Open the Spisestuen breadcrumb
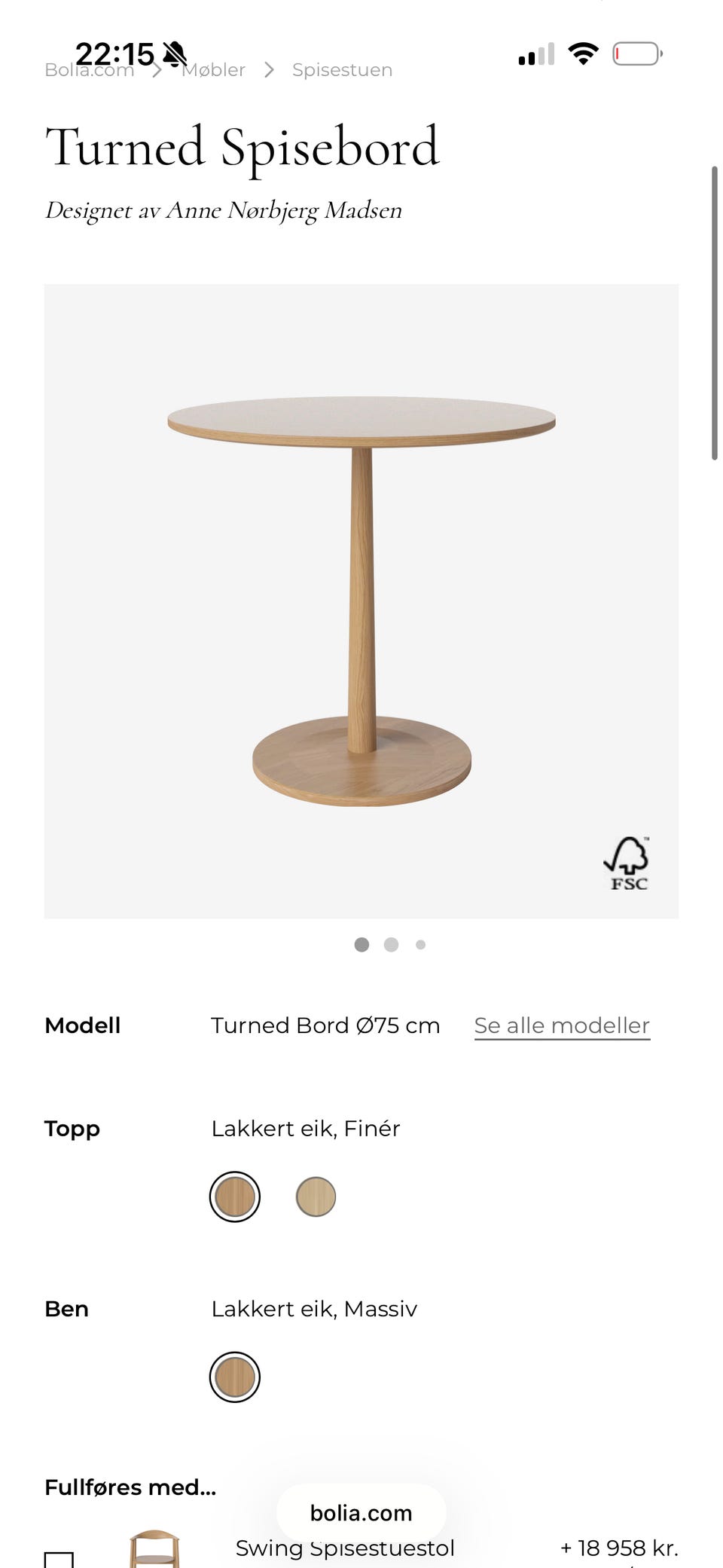The width and height of the screenshot is (723, 1568). pyautogui.click(x=342, y=69)
